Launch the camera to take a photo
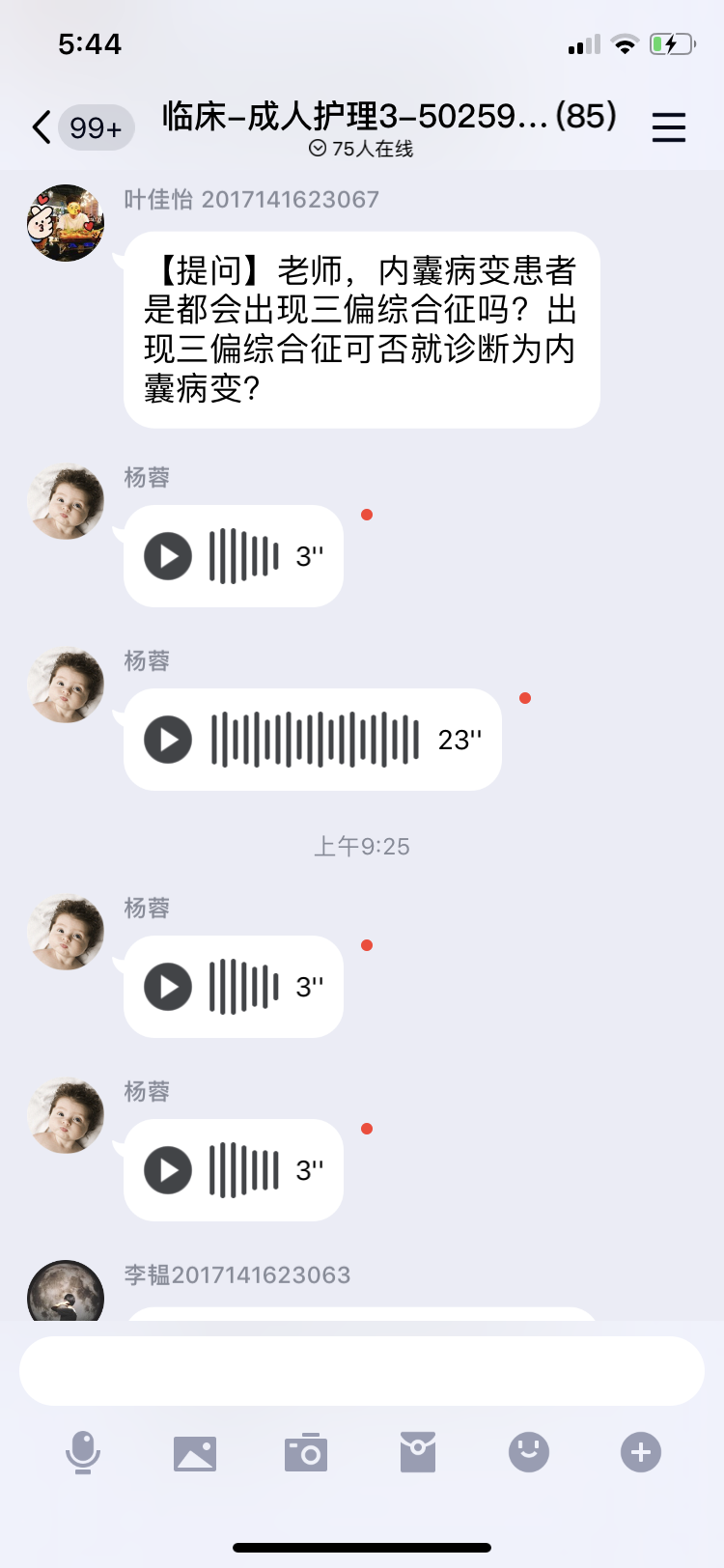The image size is (724, 1568). pos(306,1452)
